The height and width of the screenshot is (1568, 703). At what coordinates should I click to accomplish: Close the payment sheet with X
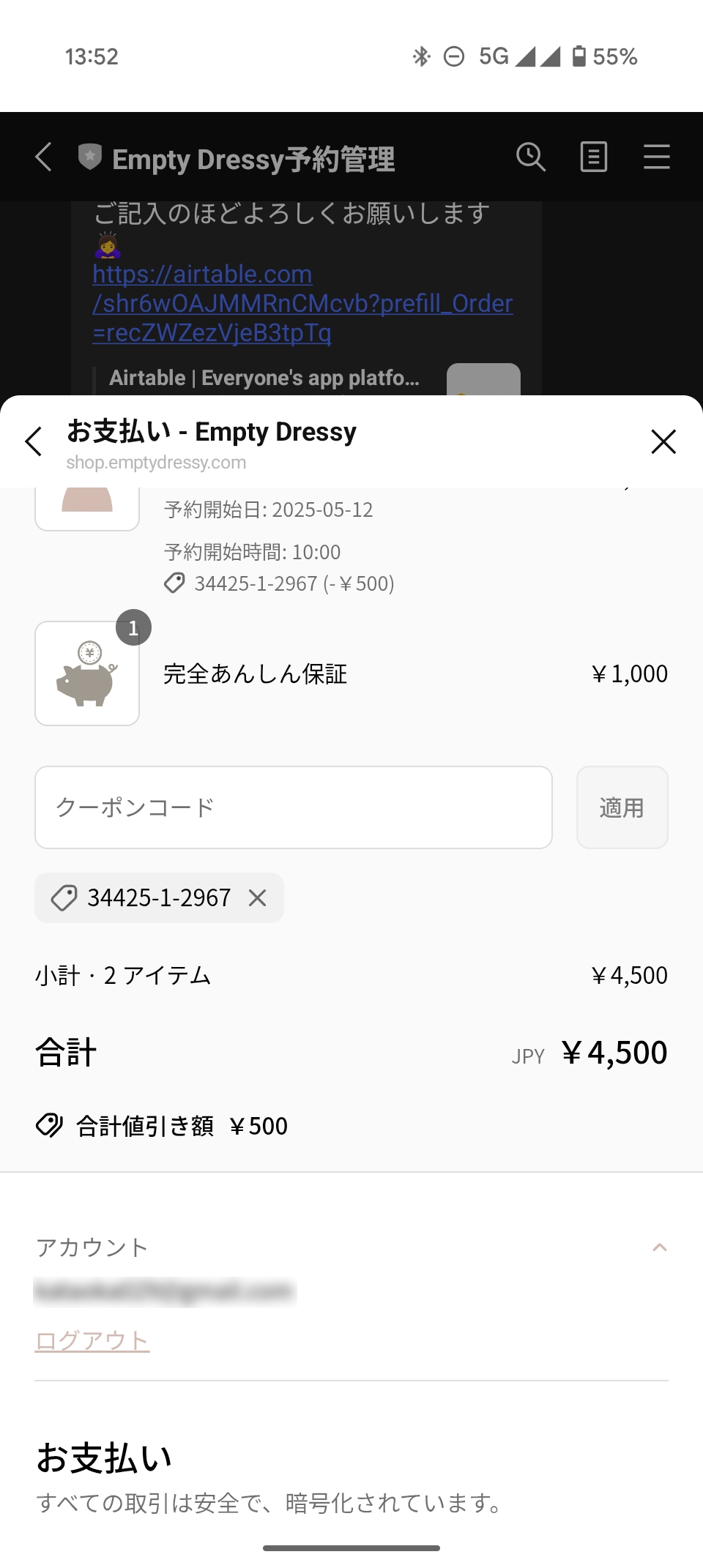click(663, 441)
